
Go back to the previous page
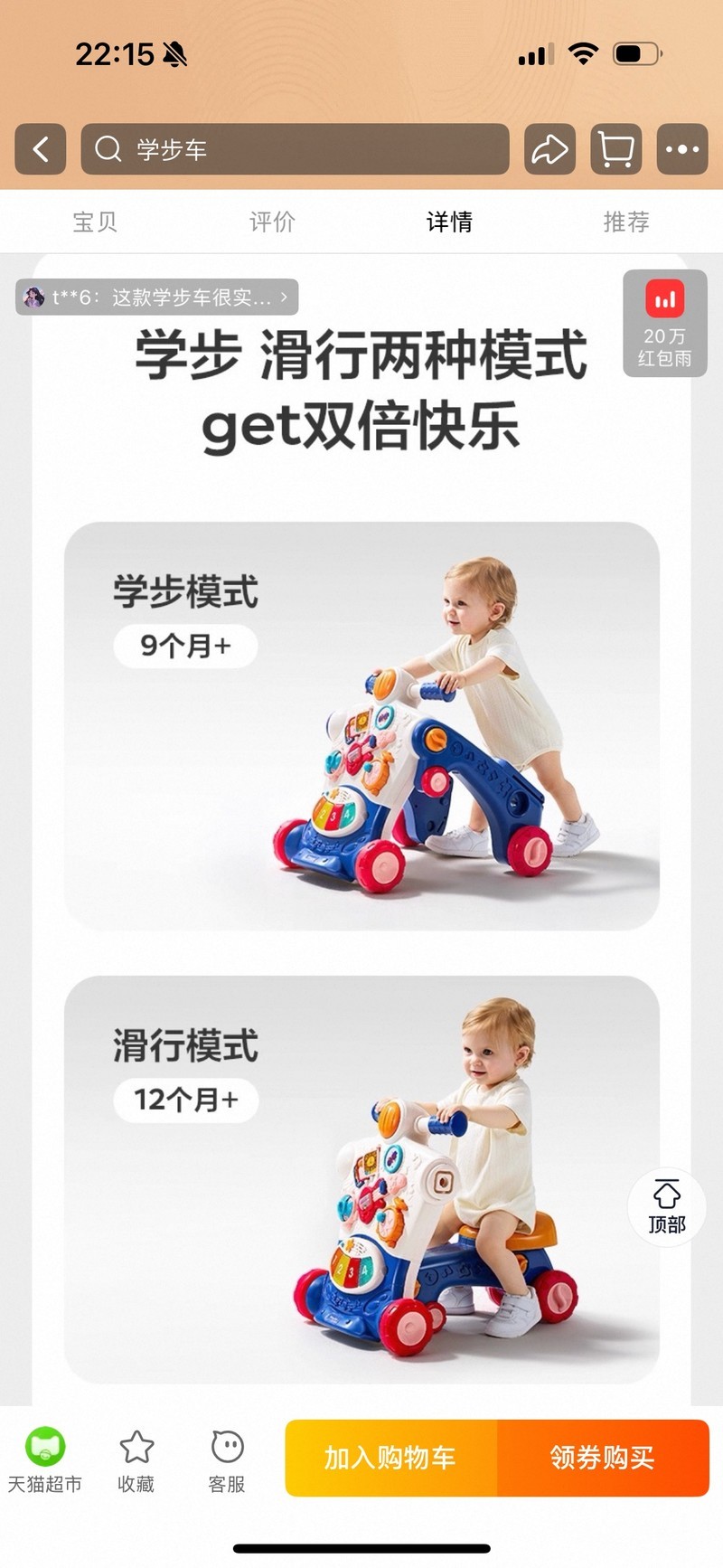41,149
